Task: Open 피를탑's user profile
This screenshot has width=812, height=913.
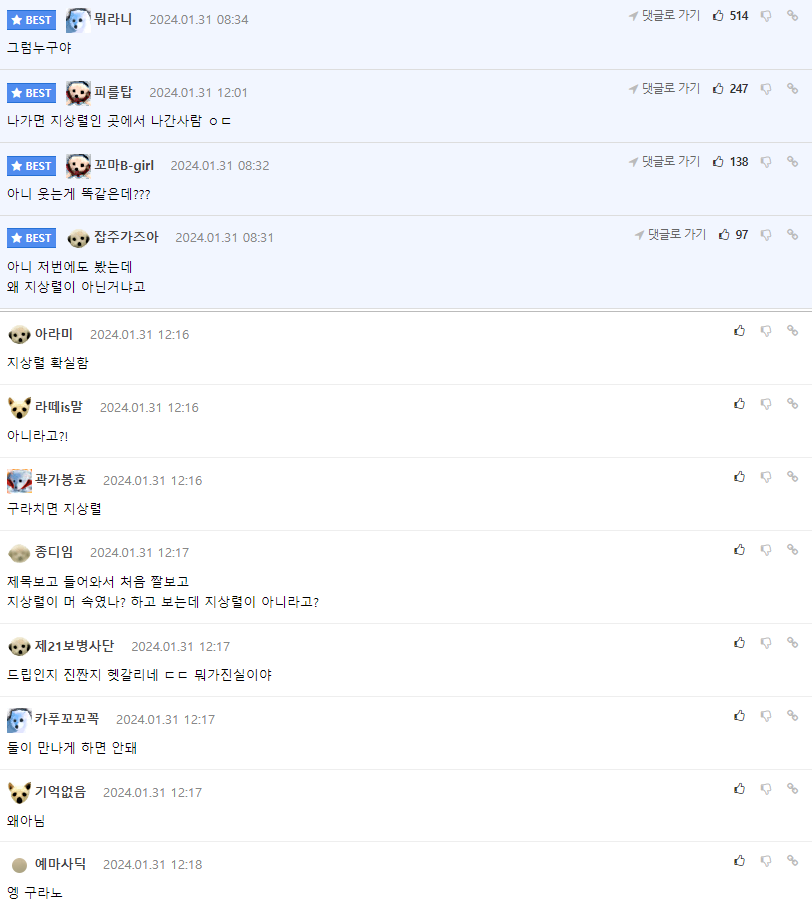Action: coord(113,92)
